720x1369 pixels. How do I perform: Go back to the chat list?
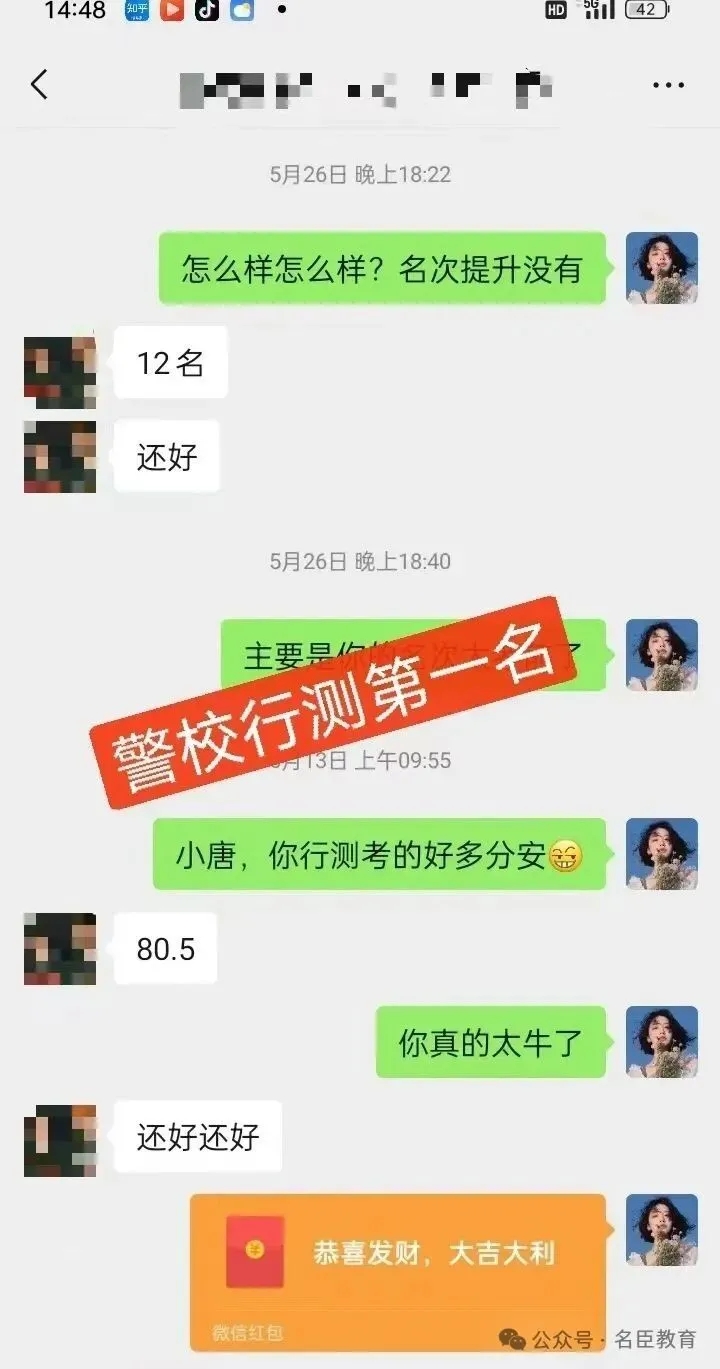tap(39, 85)
